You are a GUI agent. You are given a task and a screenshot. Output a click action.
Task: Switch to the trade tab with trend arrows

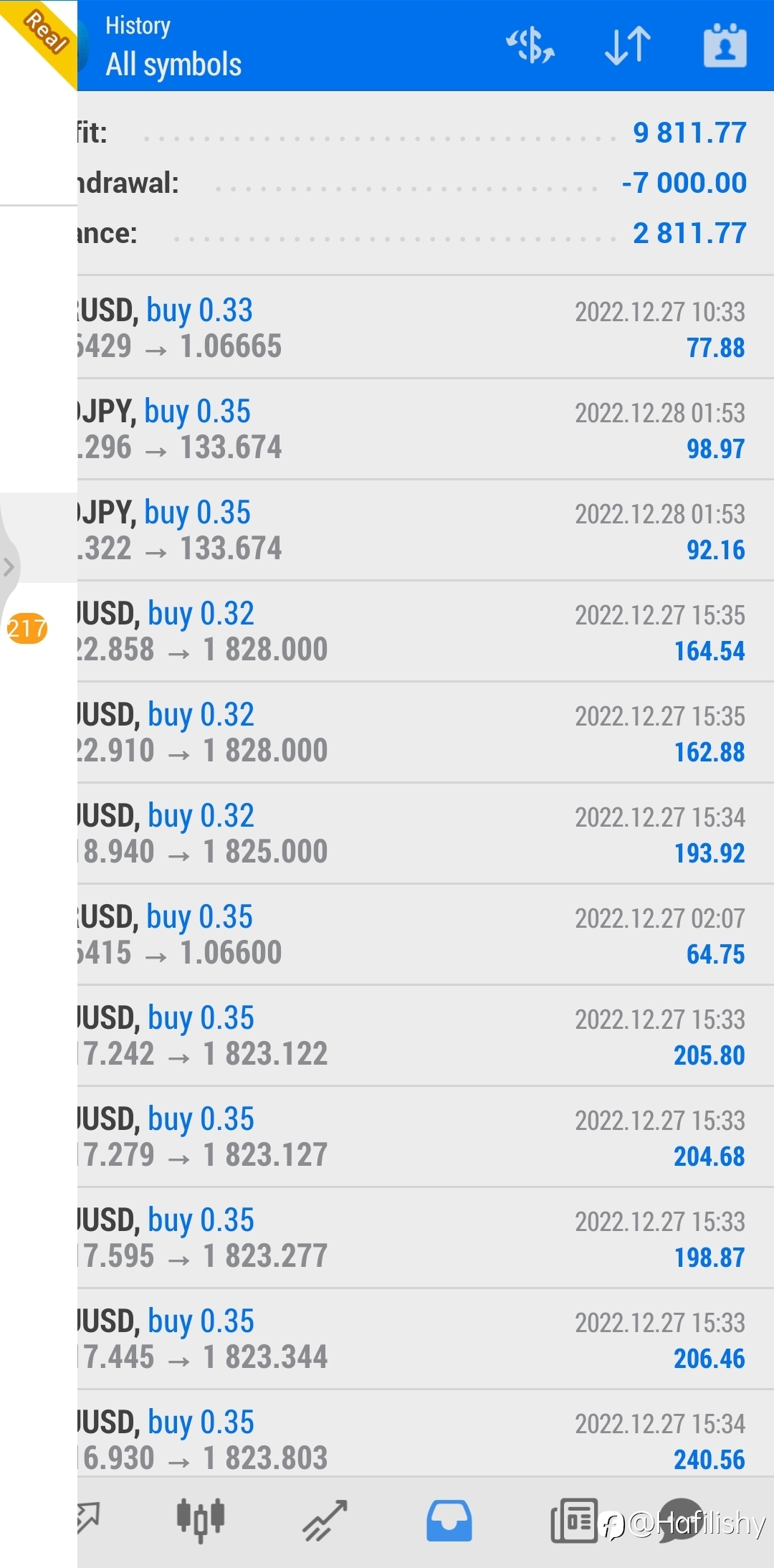[325, 1520]
